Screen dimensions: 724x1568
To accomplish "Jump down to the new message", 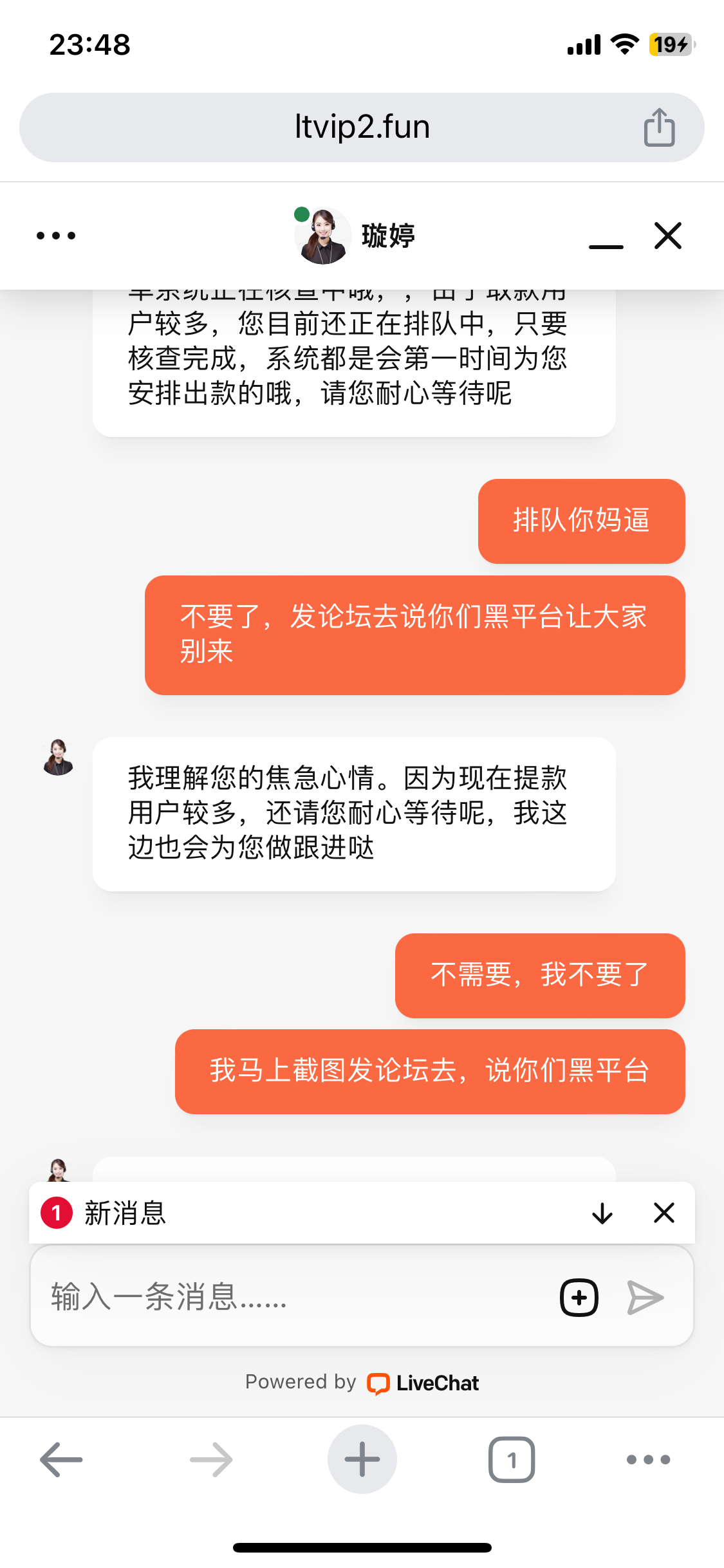I will click(x=602, y=1213).
